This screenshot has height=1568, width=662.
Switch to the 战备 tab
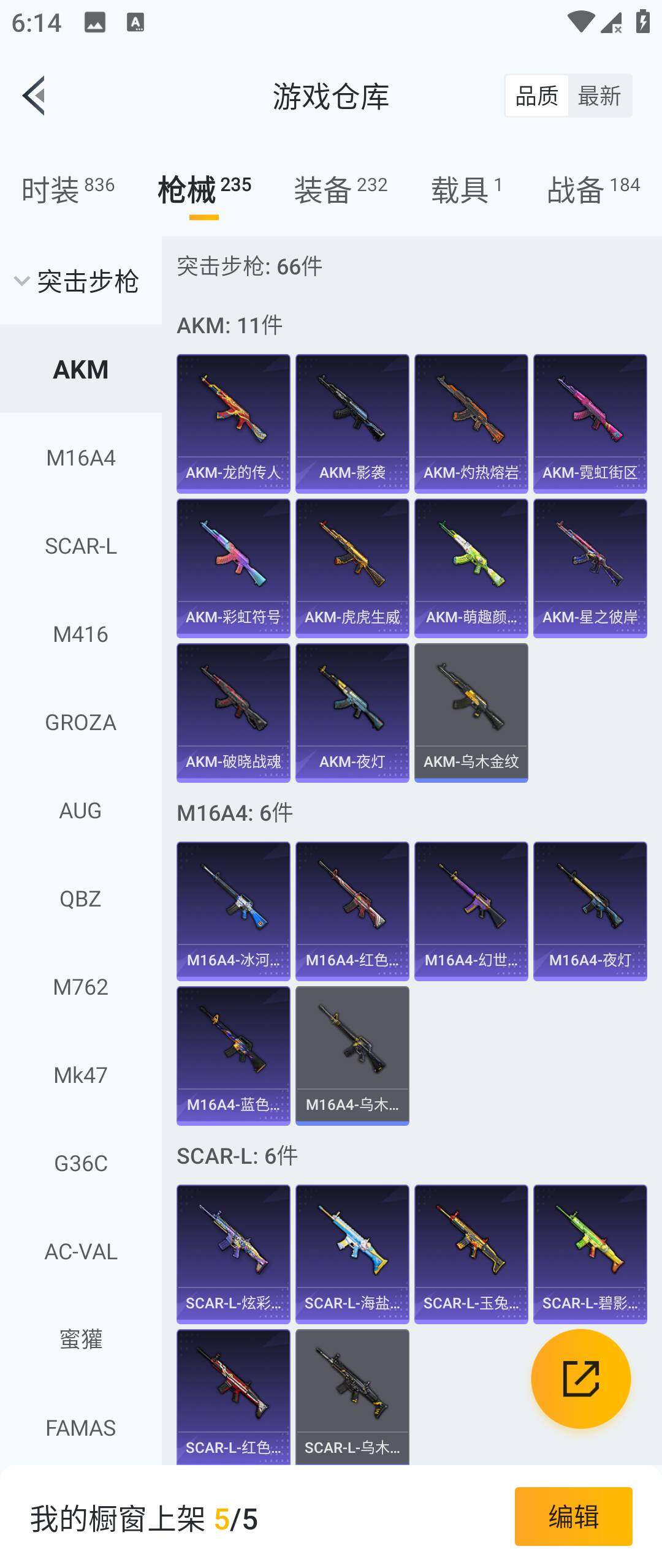593,189
